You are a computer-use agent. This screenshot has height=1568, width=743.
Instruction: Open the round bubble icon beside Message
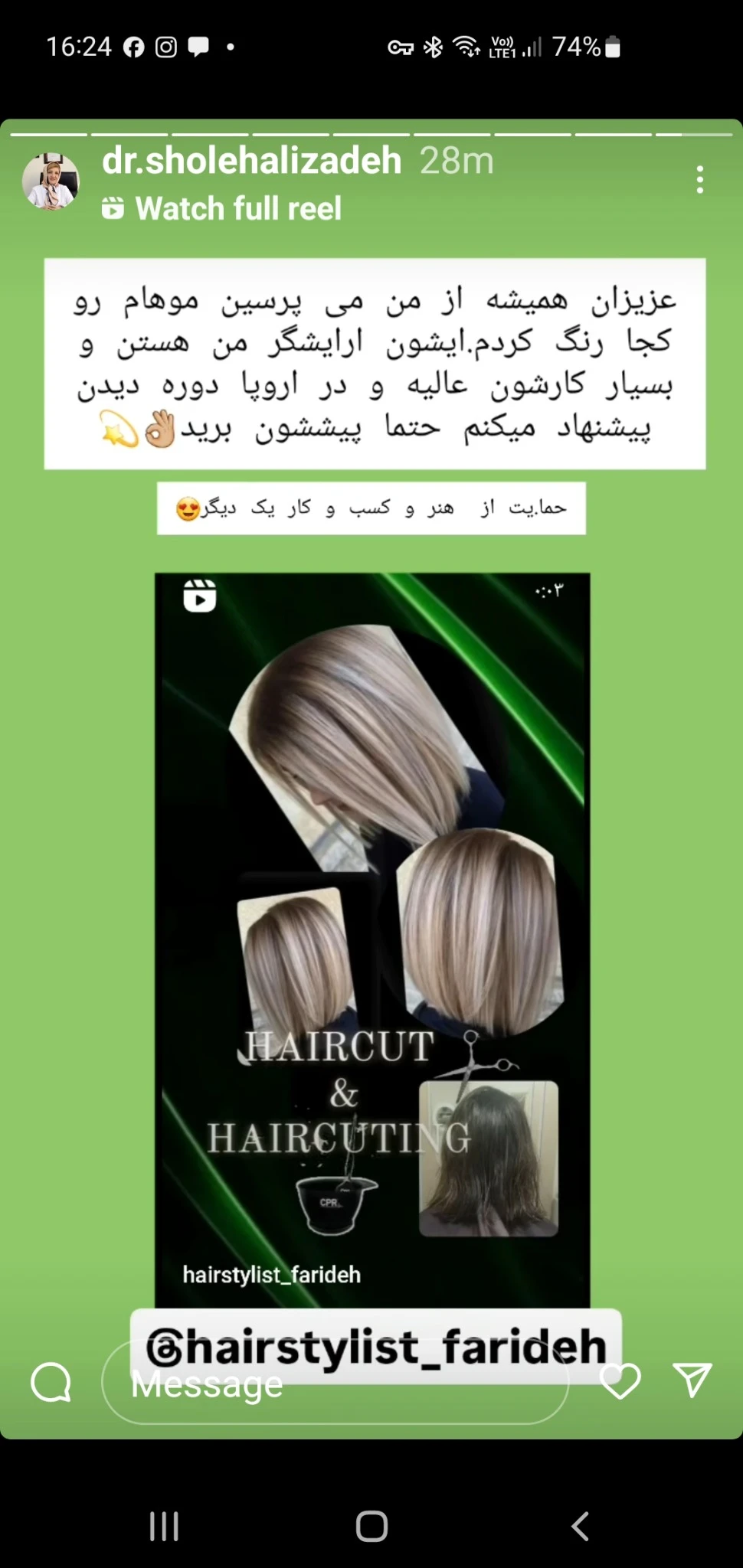click(x=51, y=1383)
